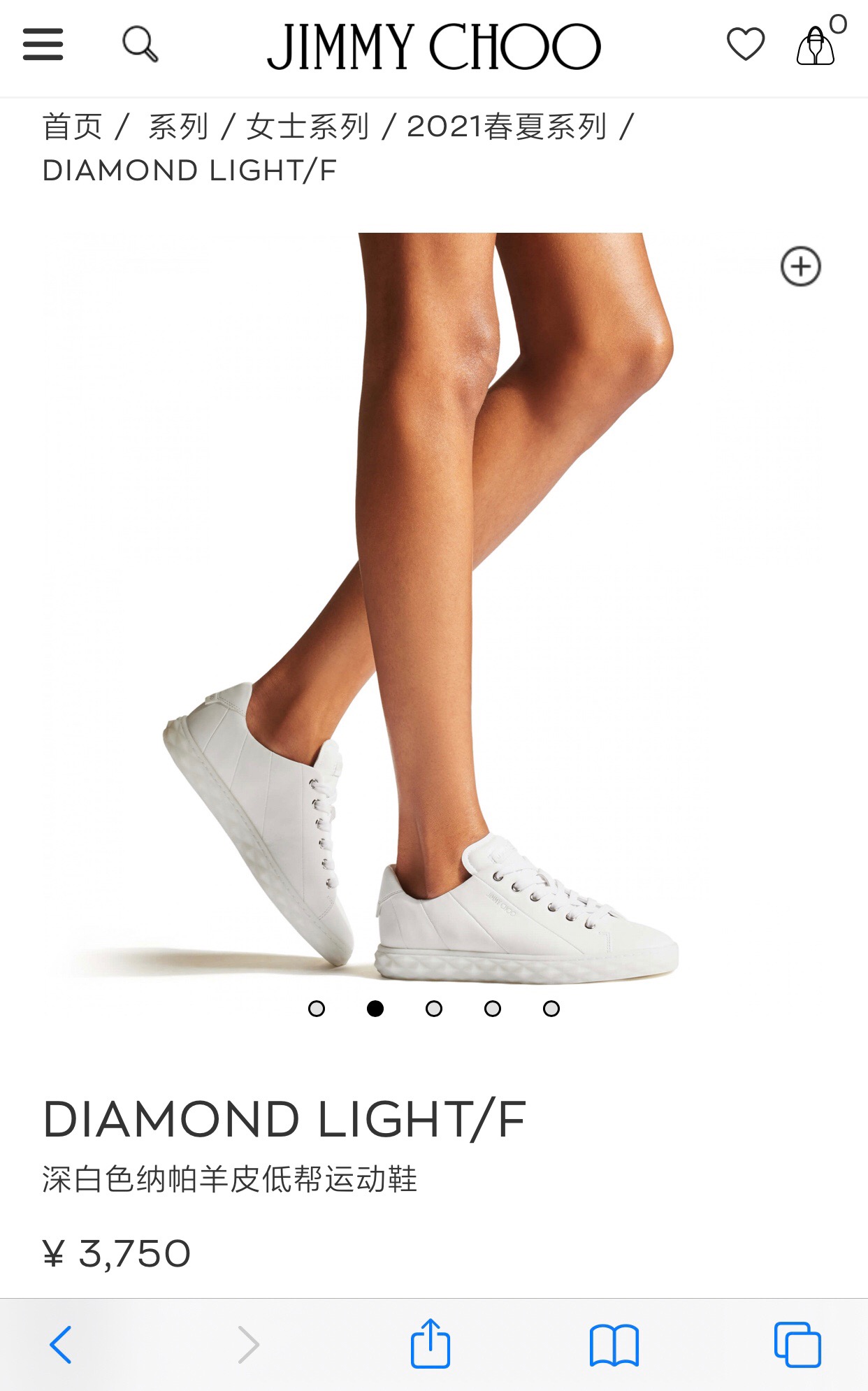Enlarge the product image with plus icon
868x1391 pixels.
tap(800, 266)
